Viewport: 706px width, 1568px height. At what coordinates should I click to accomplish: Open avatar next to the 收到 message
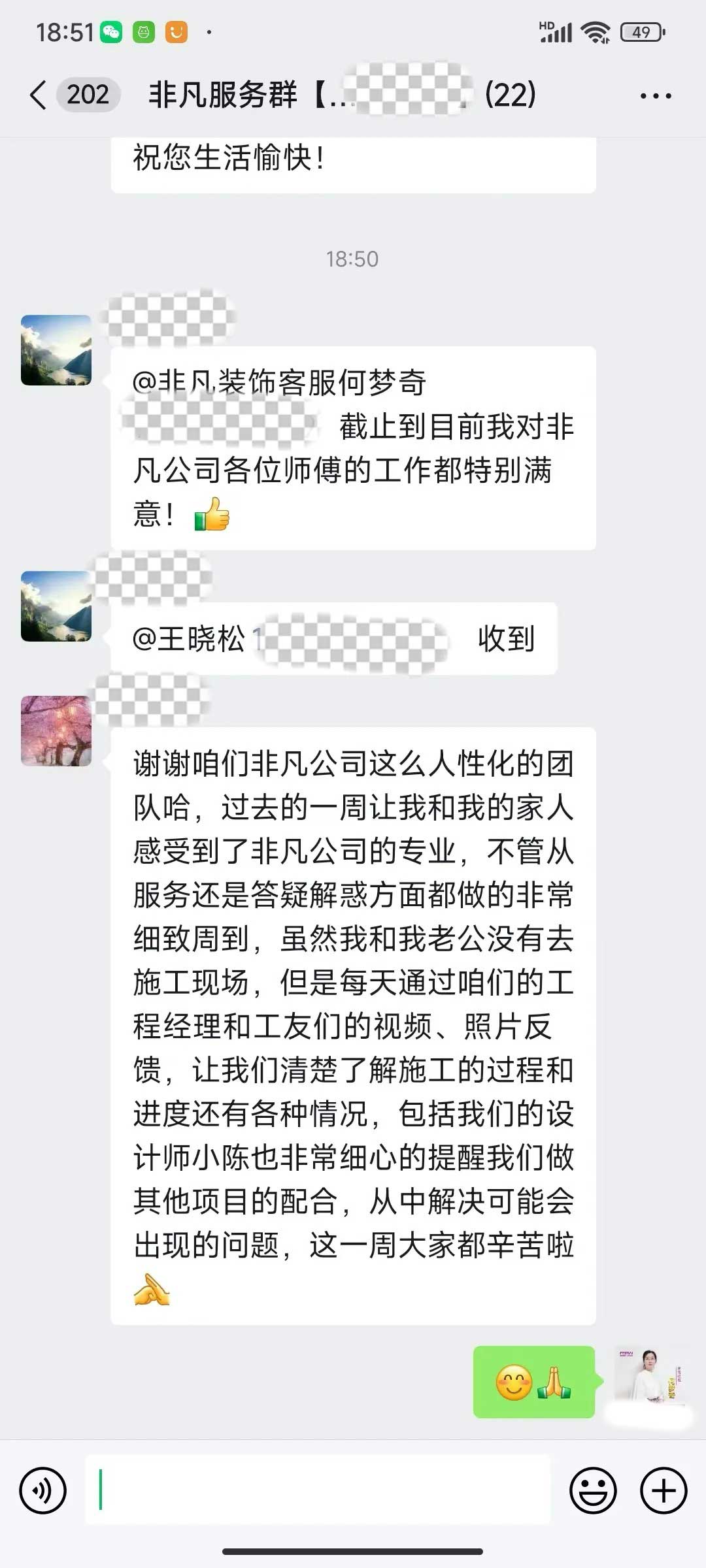(56, 606)
